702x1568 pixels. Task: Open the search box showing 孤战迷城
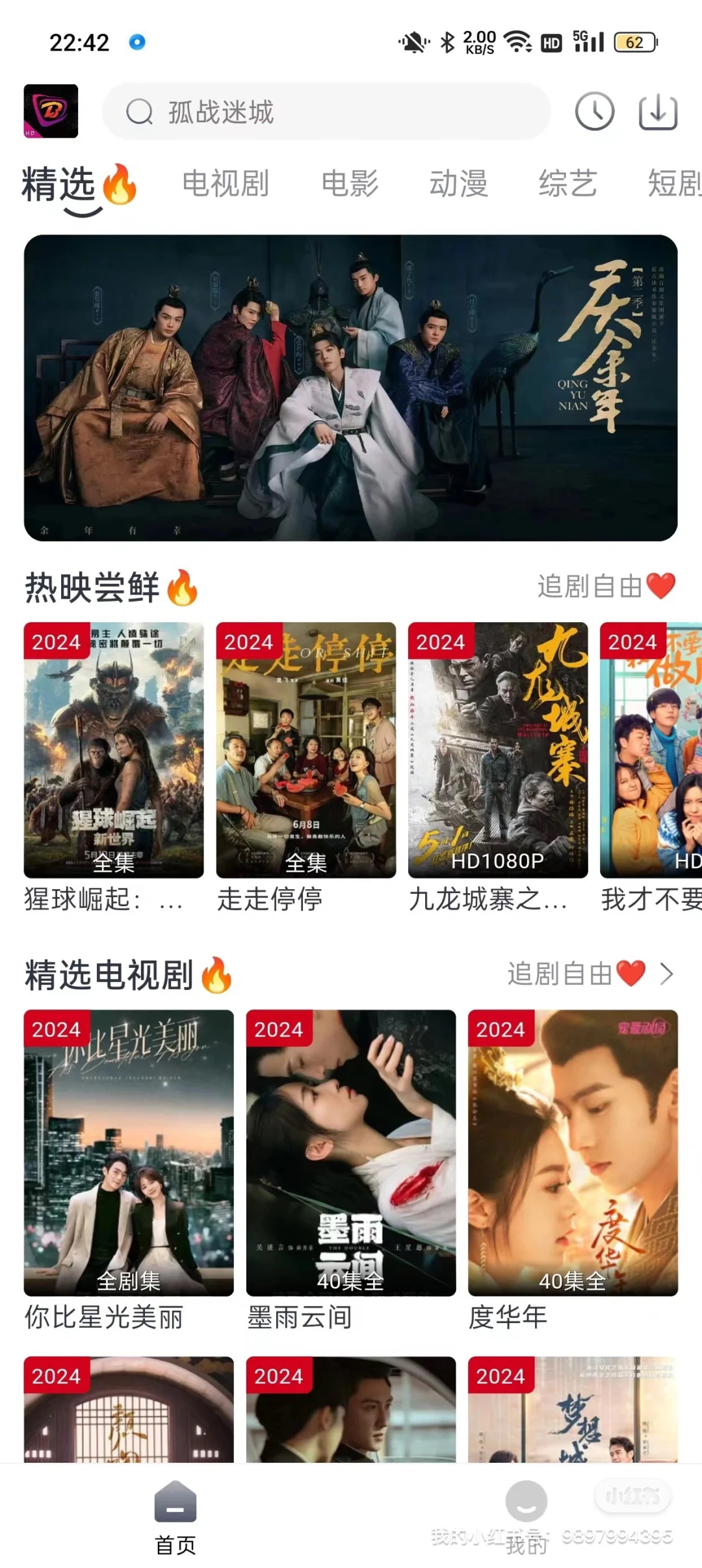pos(325,112)
